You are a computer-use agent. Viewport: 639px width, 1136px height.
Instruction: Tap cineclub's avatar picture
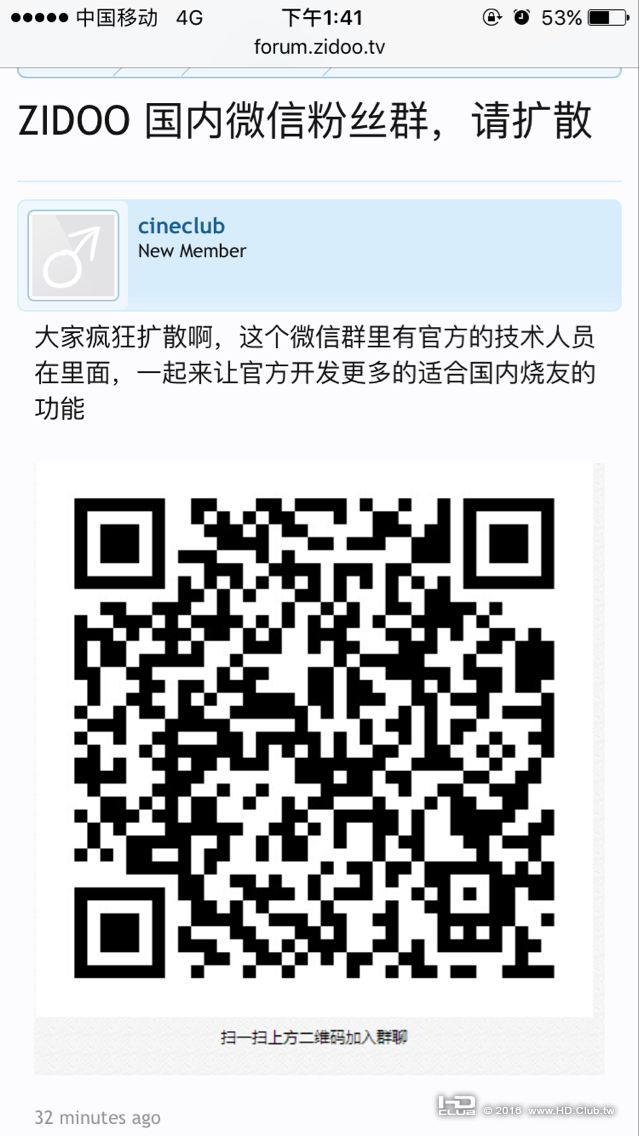pyautogui.click(x=73, y=256)
